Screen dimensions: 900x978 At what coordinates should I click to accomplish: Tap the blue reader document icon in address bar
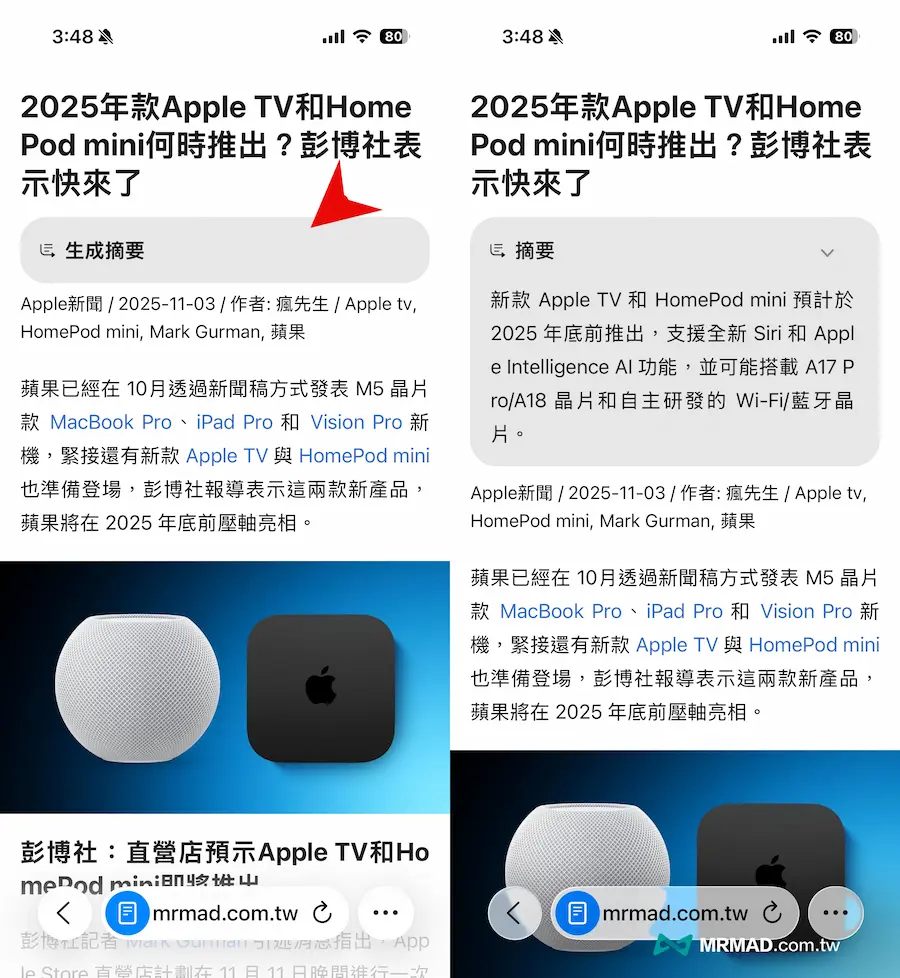click(x=128, y=912)
